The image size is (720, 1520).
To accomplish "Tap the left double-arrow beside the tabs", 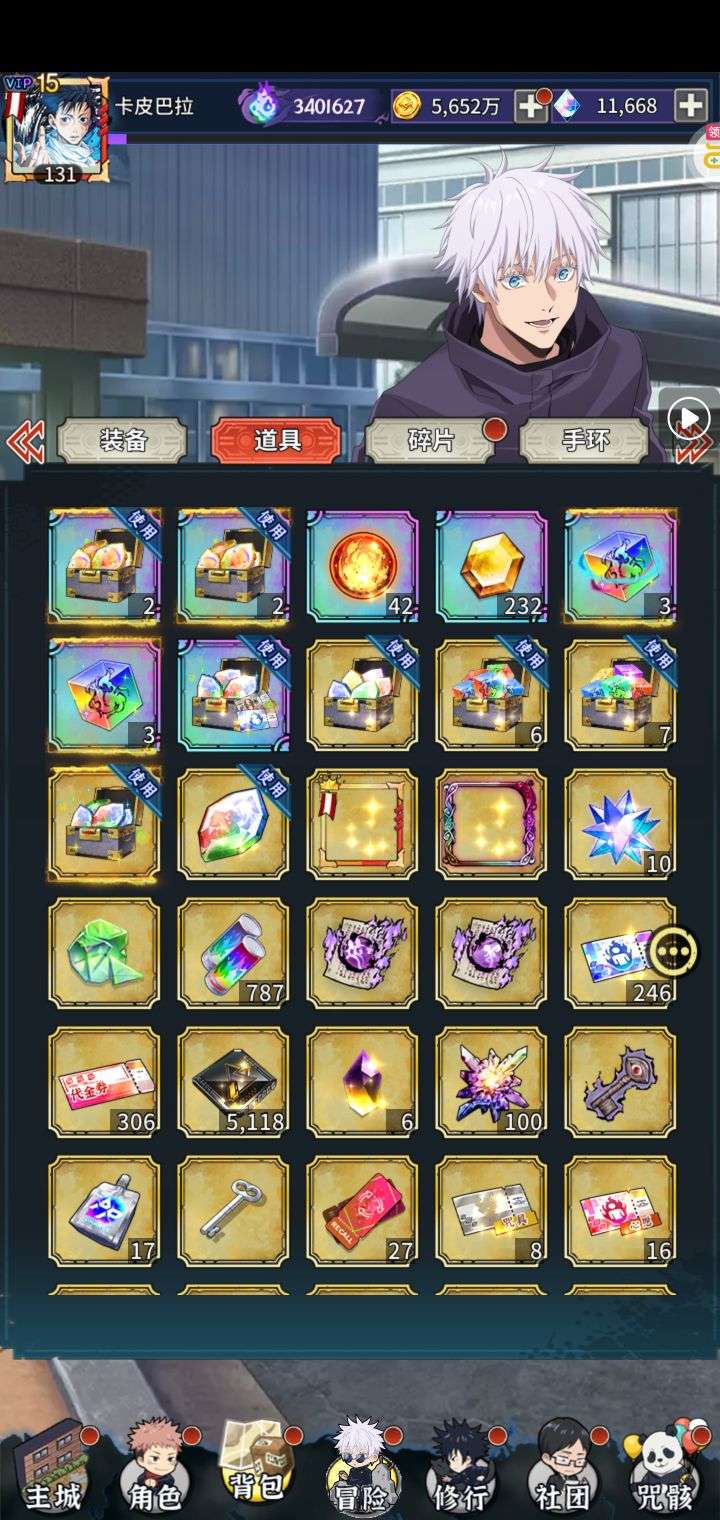I will point(25,441).
